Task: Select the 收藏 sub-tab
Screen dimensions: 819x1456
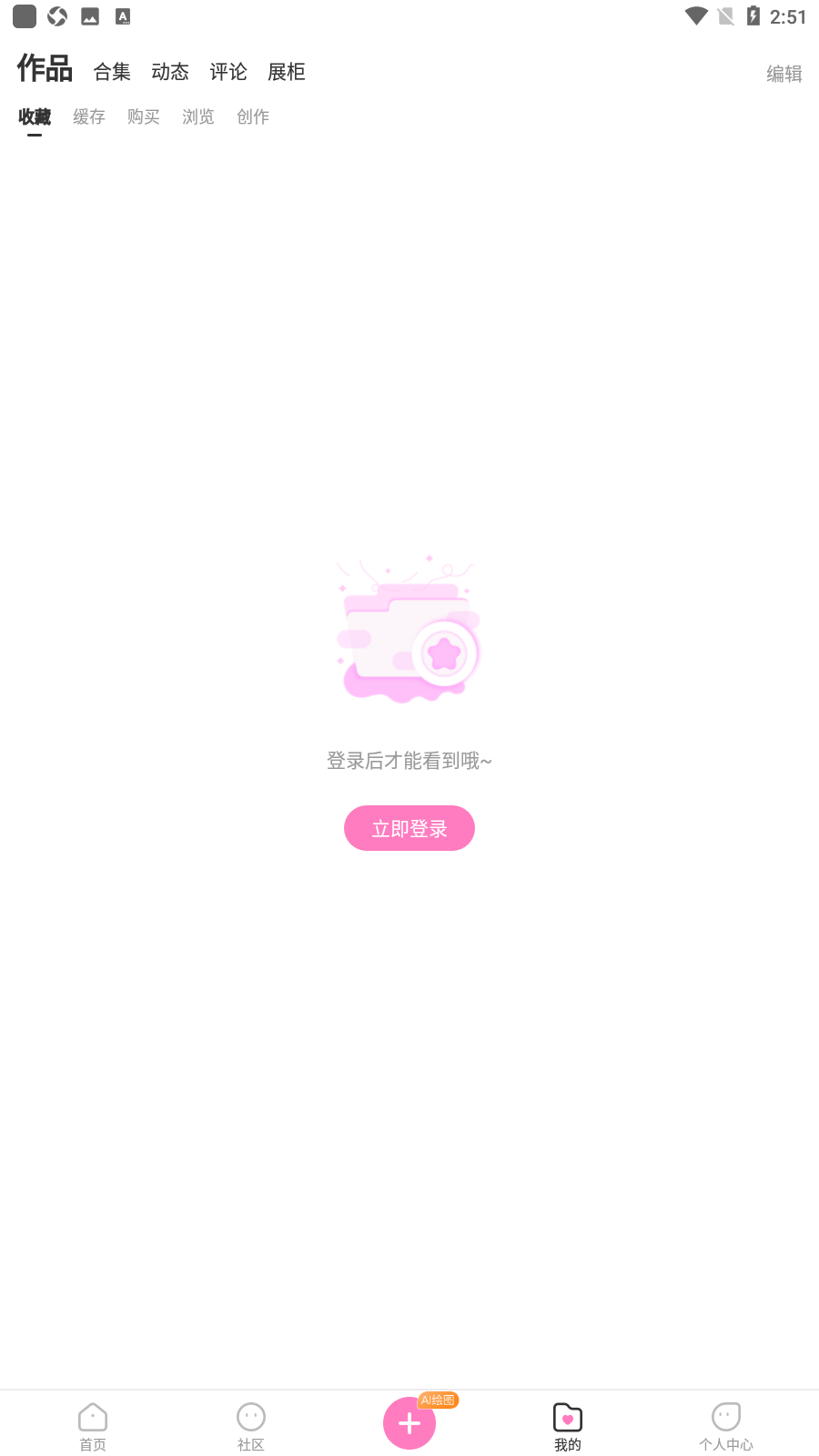Action: click(x=35, y=116)
